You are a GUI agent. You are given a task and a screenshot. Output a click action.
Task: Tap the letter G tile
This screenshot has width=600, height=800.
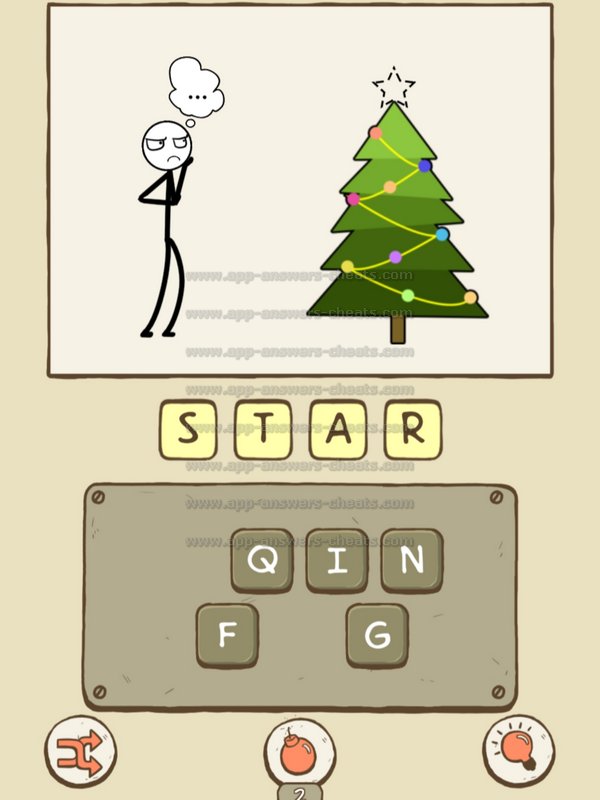tap(377, 635)
